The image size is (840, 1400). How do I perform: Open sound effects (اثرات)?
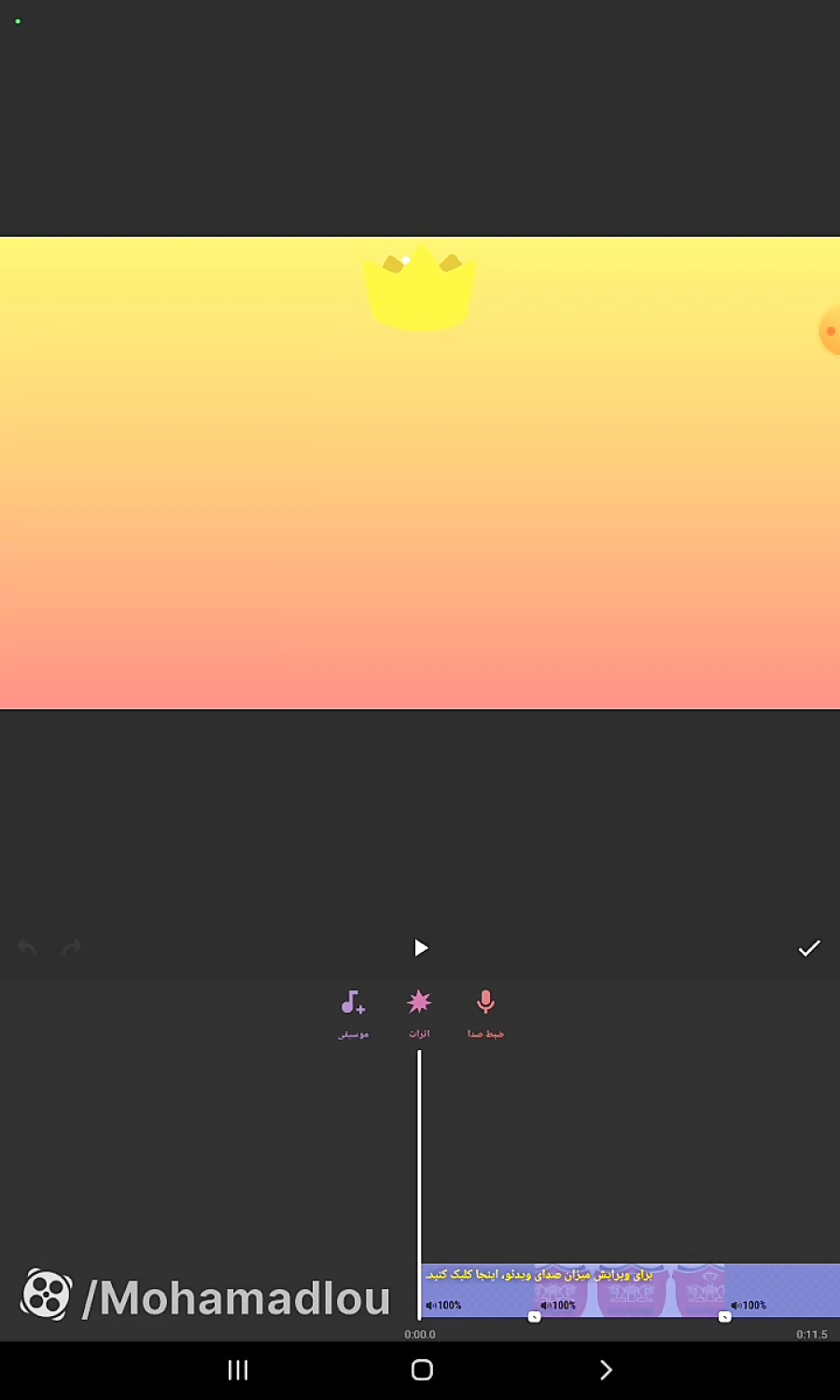tap(419, 1013)
